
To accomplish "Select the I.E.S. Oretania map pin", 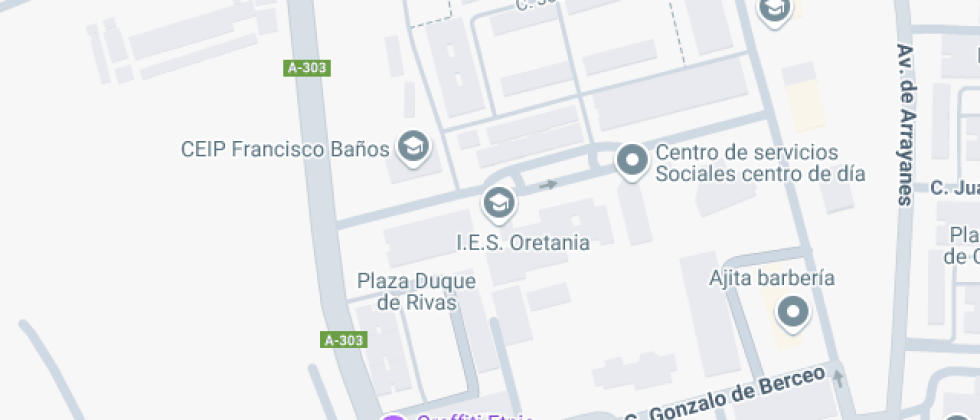I will pyautogui.click(x=498, y=203).
